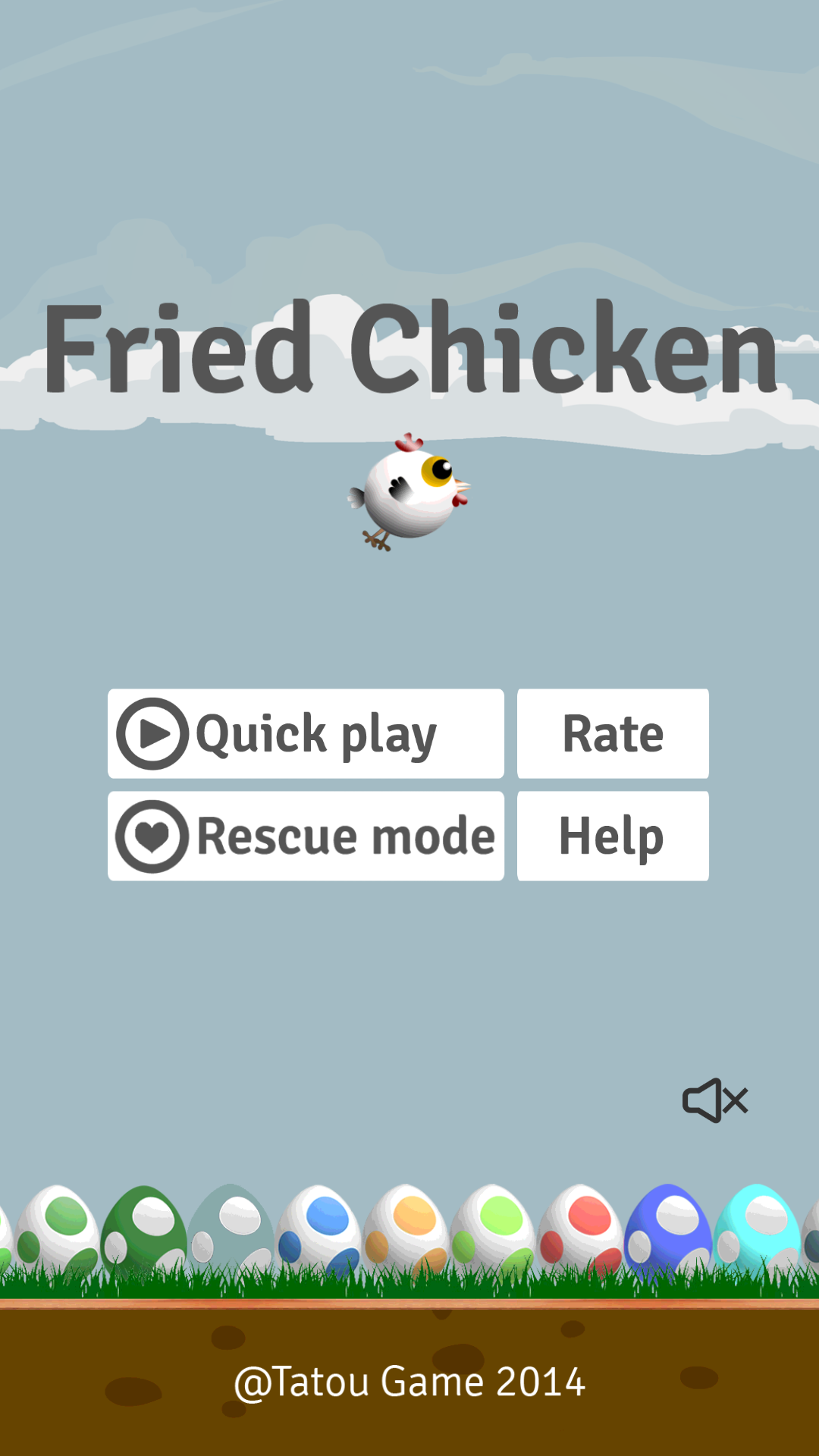Click the heart symbol inside the circle

point(150,836)
